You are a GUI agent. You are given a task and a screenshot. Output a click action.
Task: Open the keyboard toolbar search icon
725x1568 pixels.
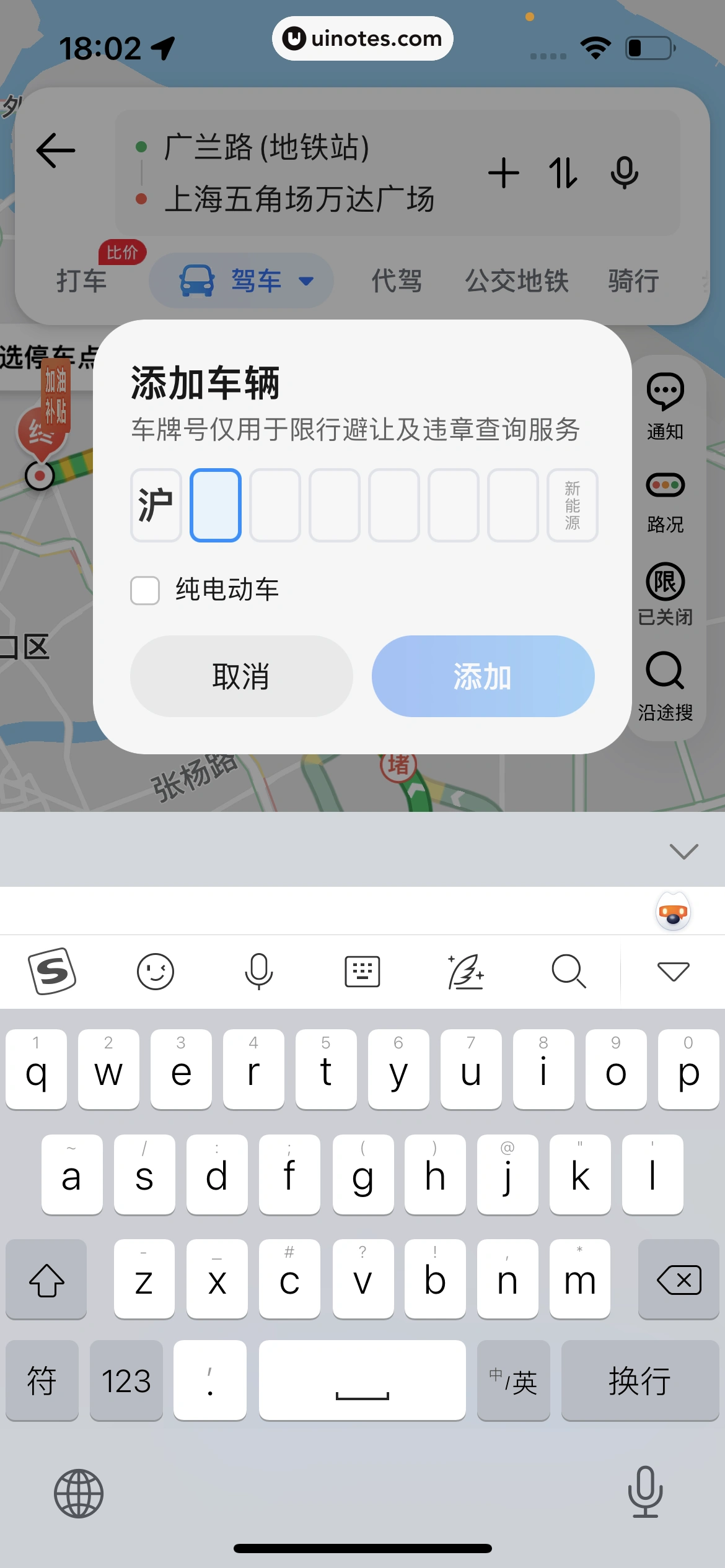coord(568,971)
